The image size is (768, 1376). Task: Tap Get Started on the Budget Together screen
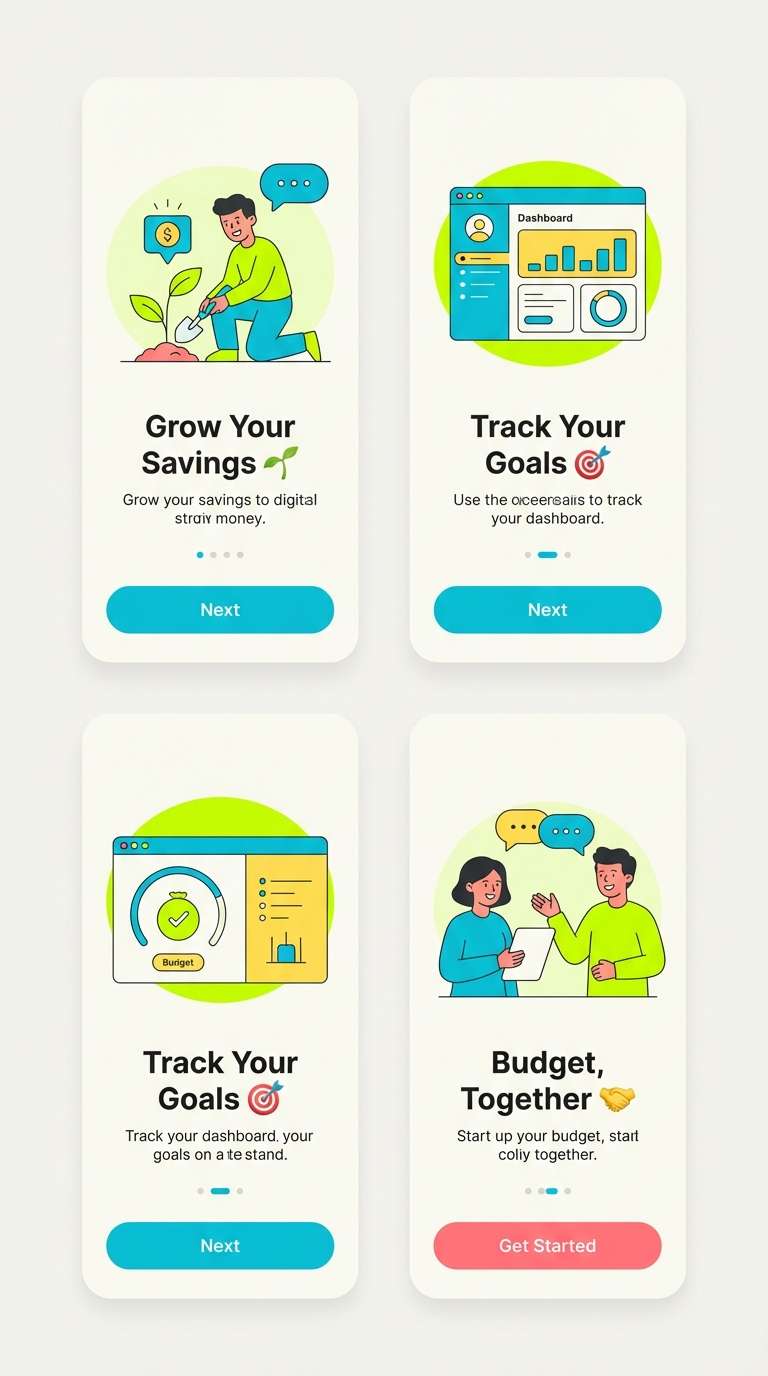tap(547, 1246)
